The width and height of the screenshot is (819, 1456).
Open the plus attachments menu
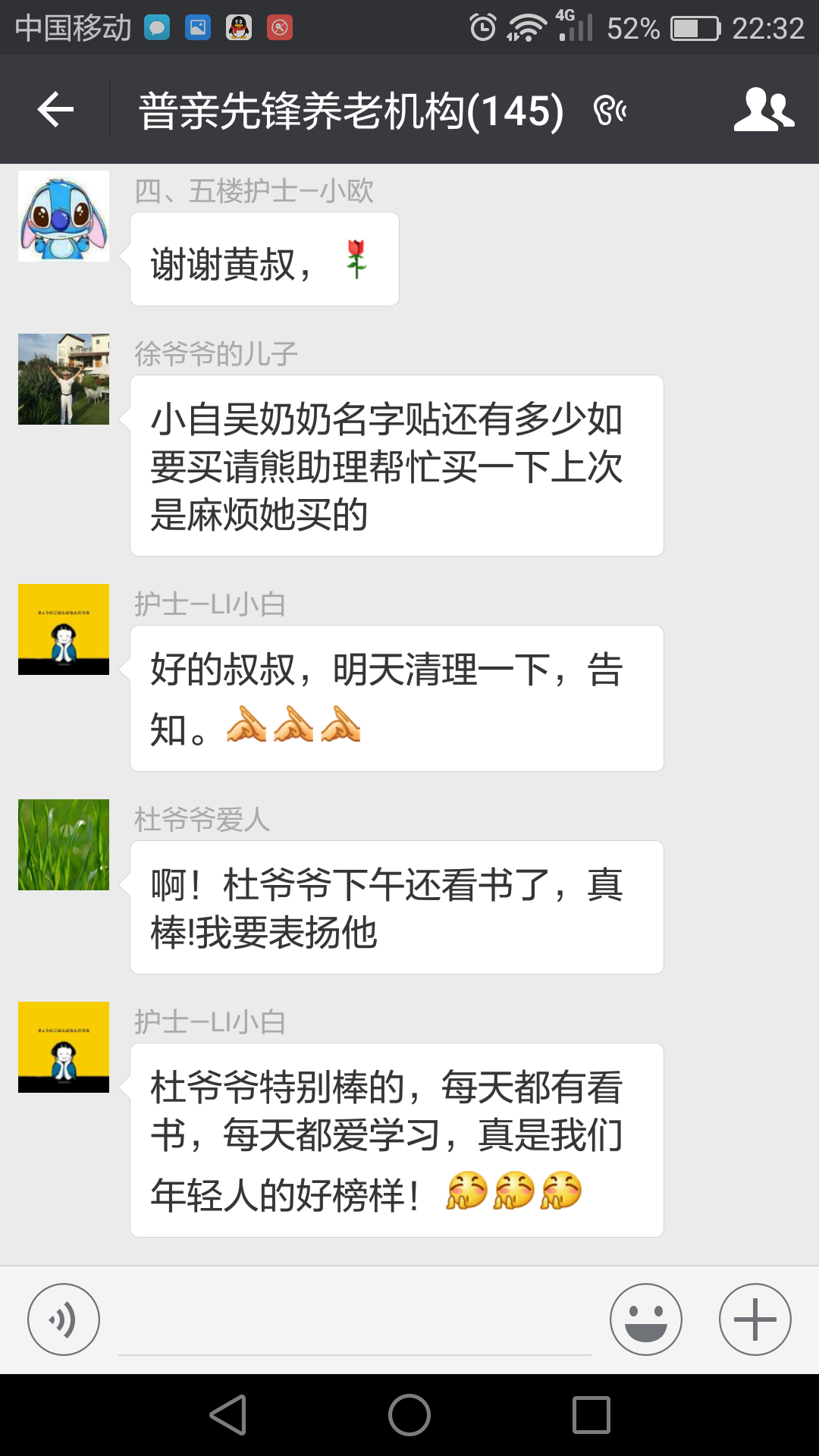[755, 1319]
